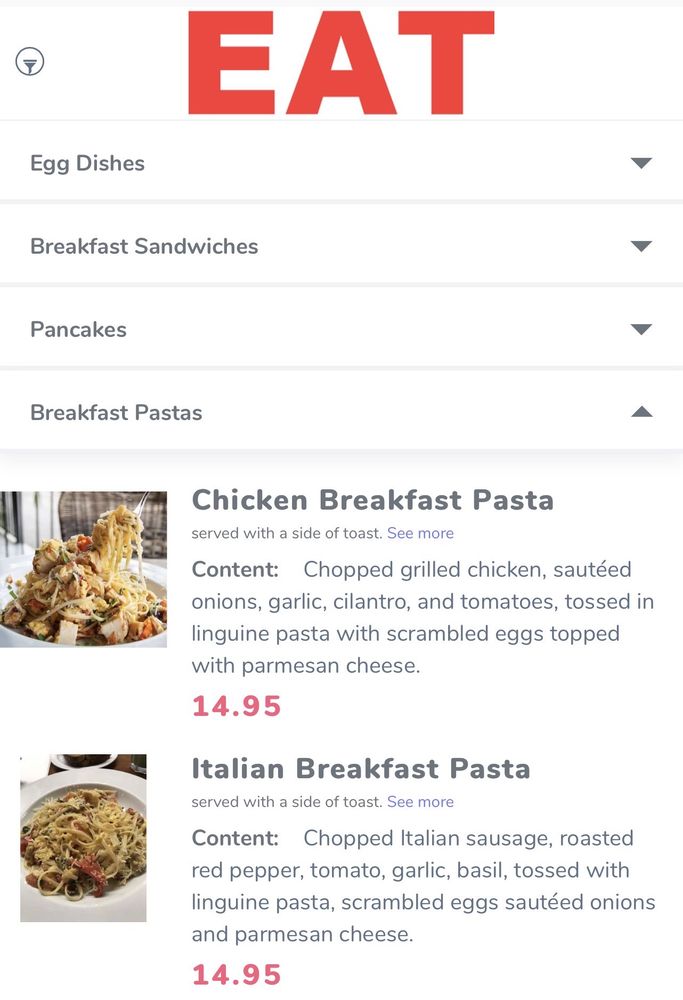Expand the Breakfast Sandwiches section
The width and height of the screenshot is (683, 1000).
pos(641,246)
